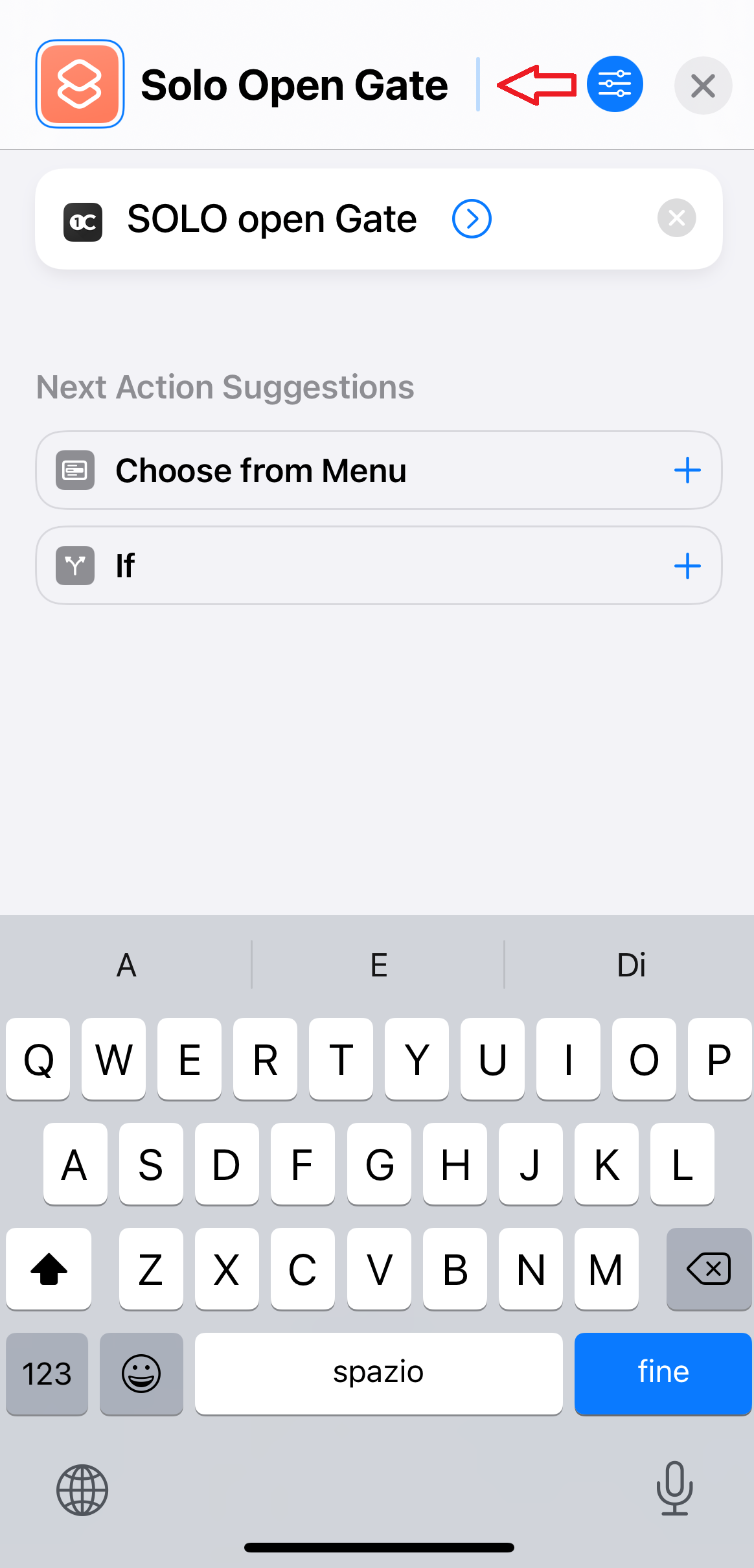This screenshot has height=1568, width=754.
Task: Expand the SOLO open Gate action details
Action: point(472,219)
